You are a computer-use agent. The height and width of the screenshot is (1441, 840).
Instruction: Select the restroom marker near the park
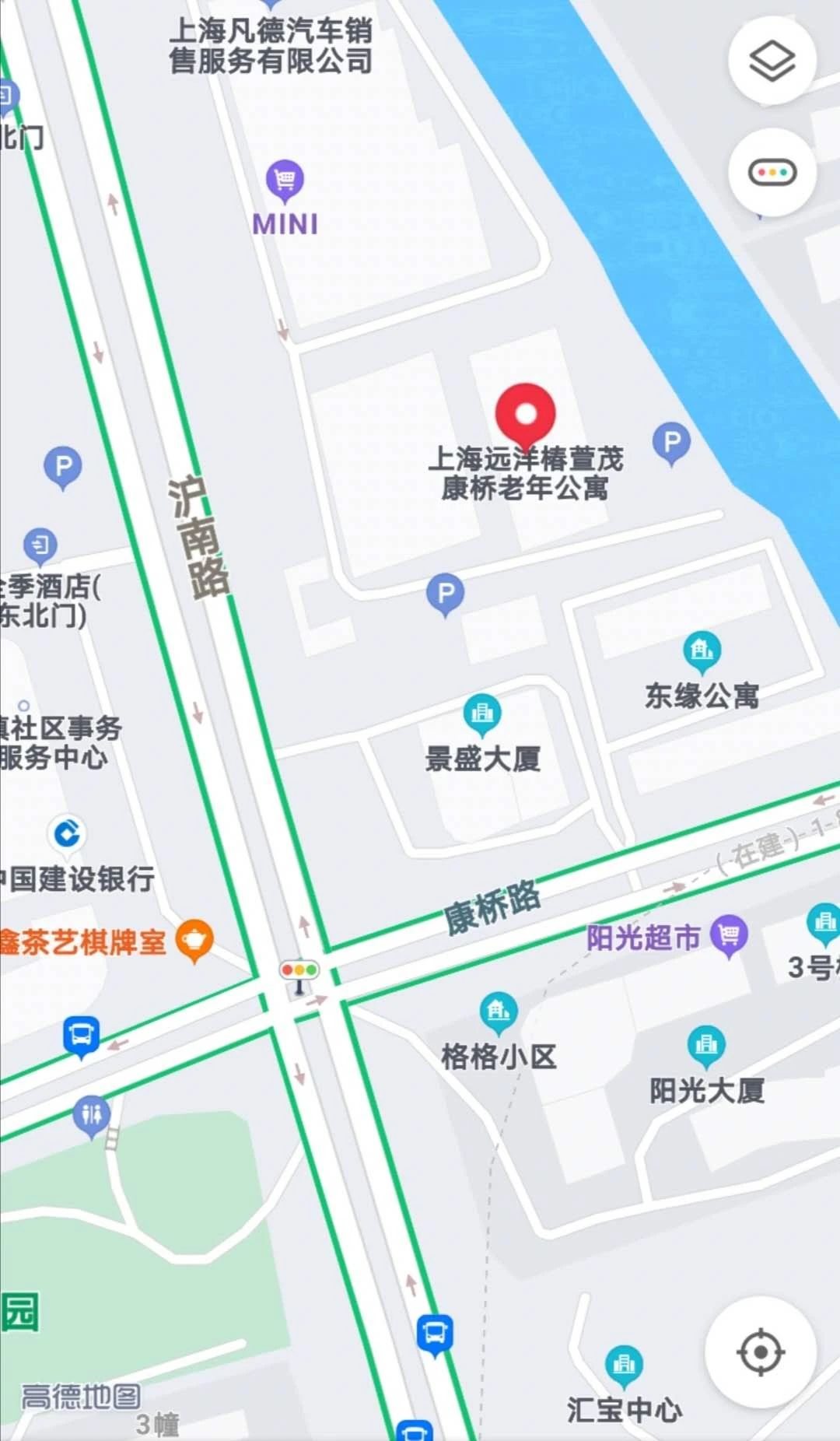coord(92,1115)
